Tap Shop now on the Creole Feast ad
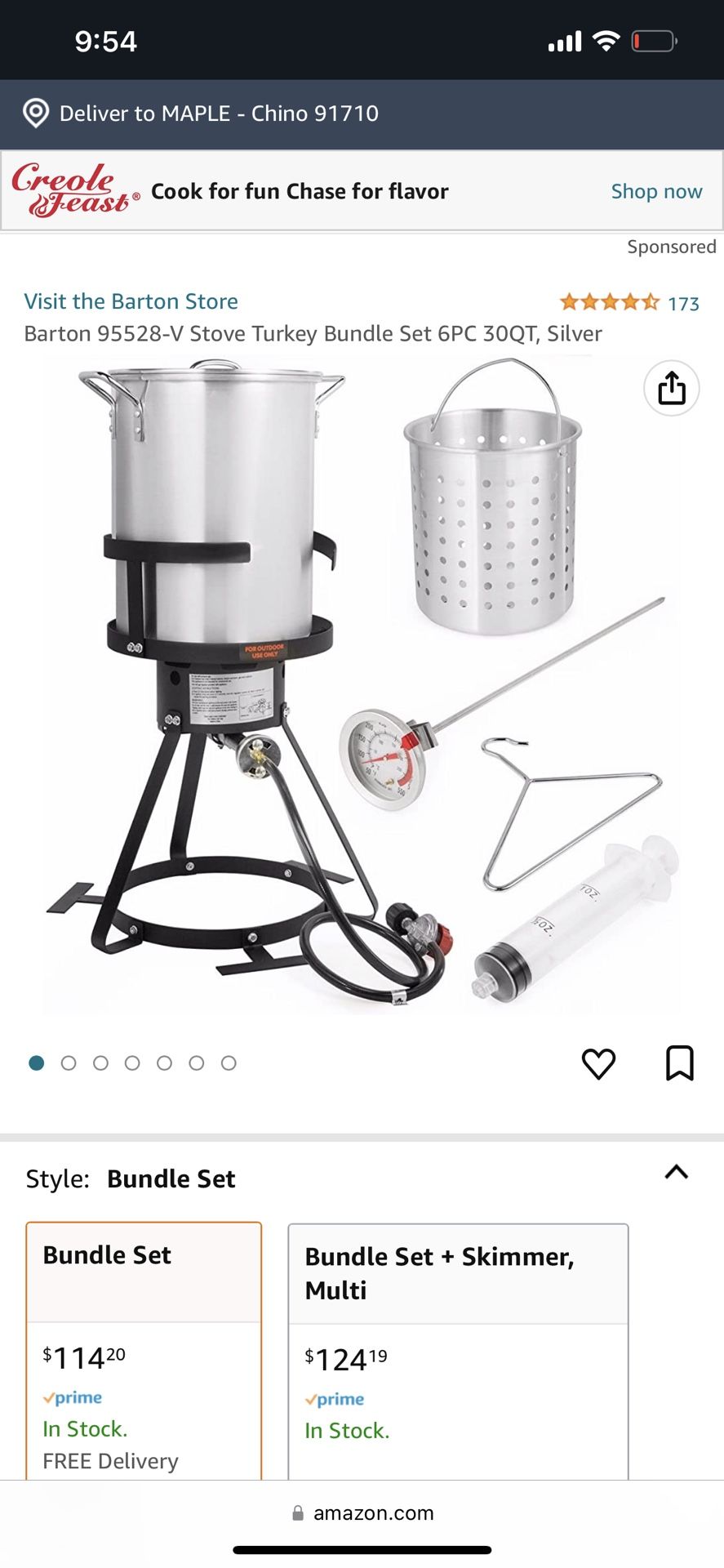This screenshot has height=1568, width=724. [656, 190]
